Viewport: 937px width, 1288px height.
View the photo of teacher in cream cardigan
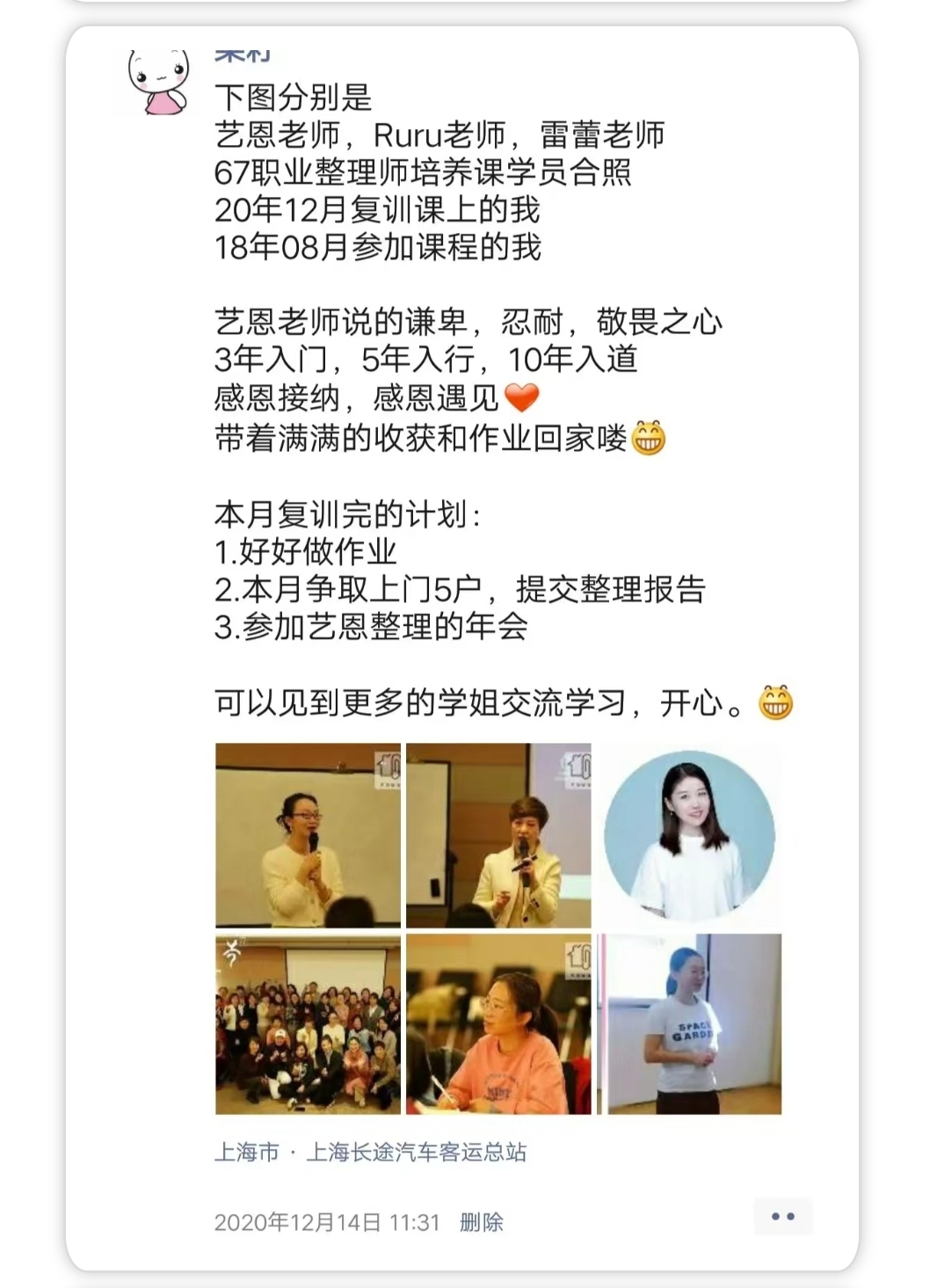[x=308, y=835]
